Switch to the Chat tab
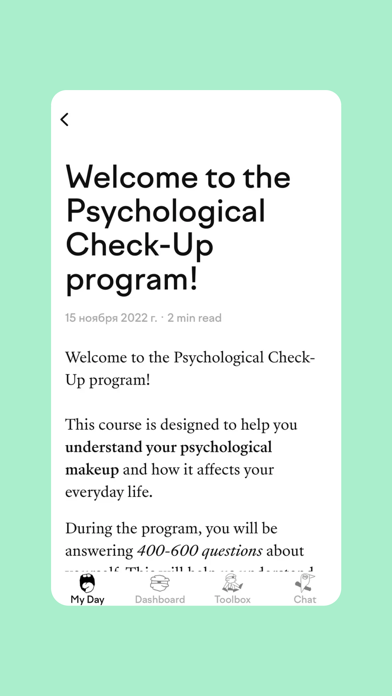392x696 pixels. (305, 589)
